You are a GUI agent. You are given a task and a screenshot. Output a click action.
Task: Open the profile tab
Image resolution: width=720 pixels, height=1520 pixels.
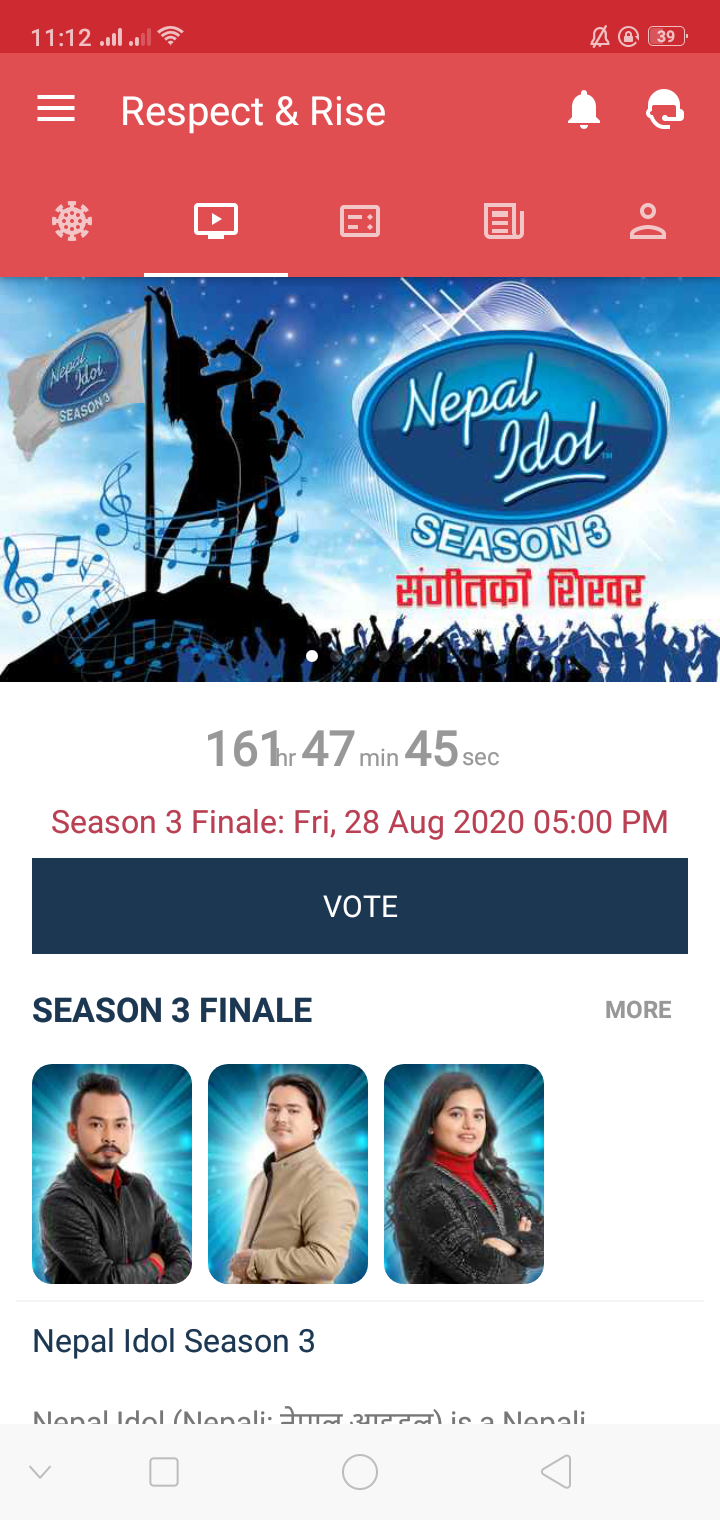point(648,221)
